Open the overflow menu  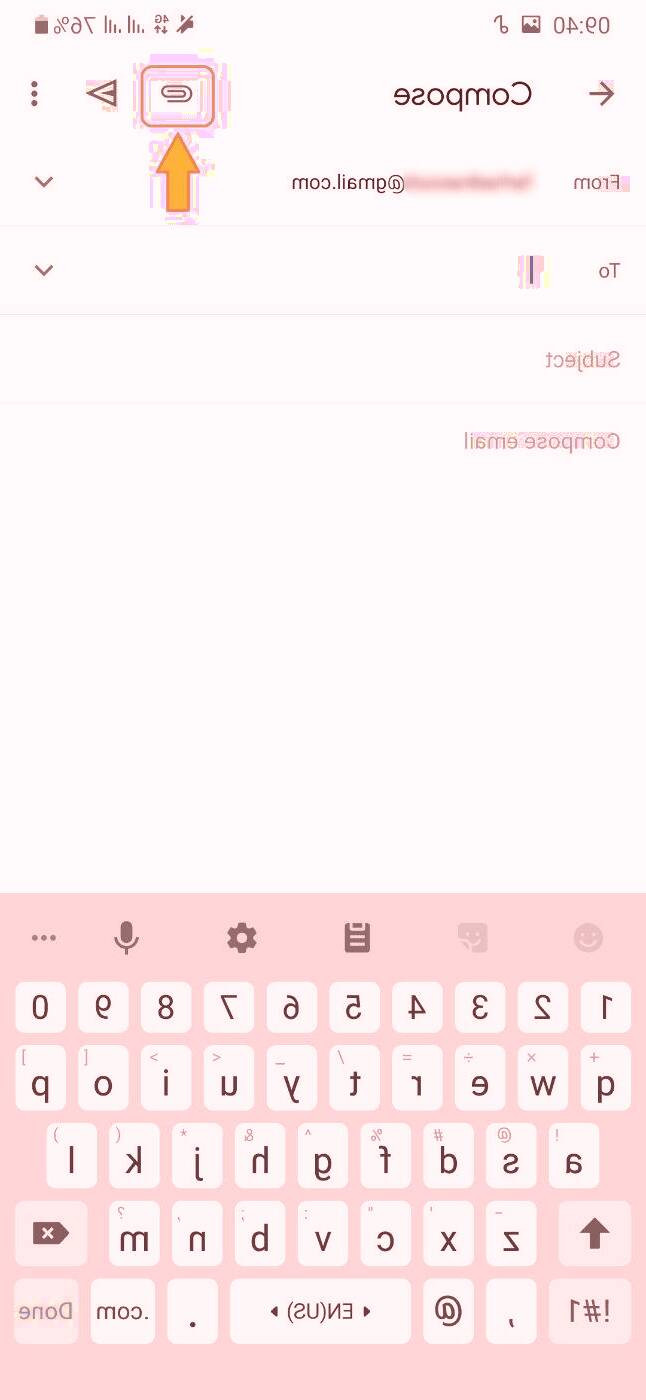click(x=35, y=95)
